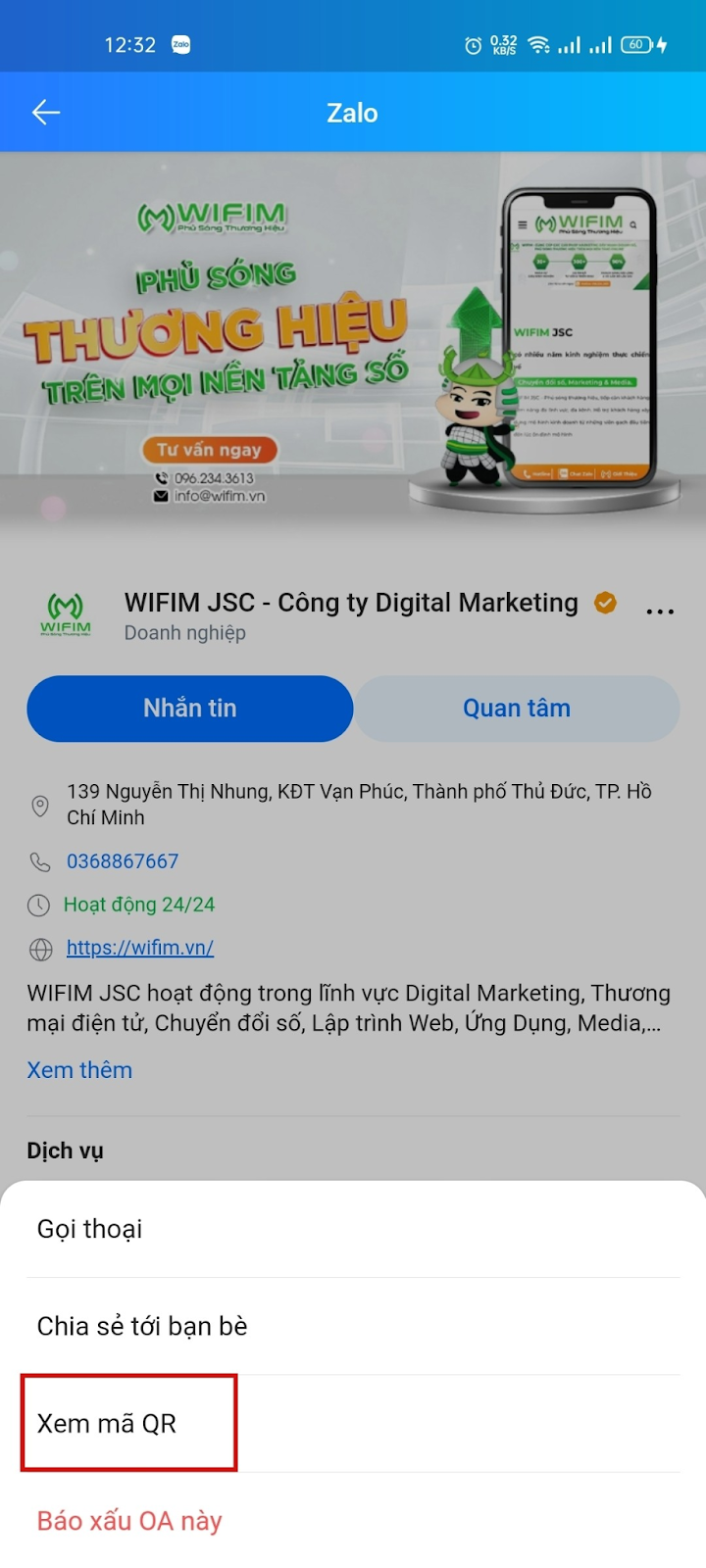The image size is (706, 1568).
Task: Call the phone number 0368867667
Action: coord(123,861)
